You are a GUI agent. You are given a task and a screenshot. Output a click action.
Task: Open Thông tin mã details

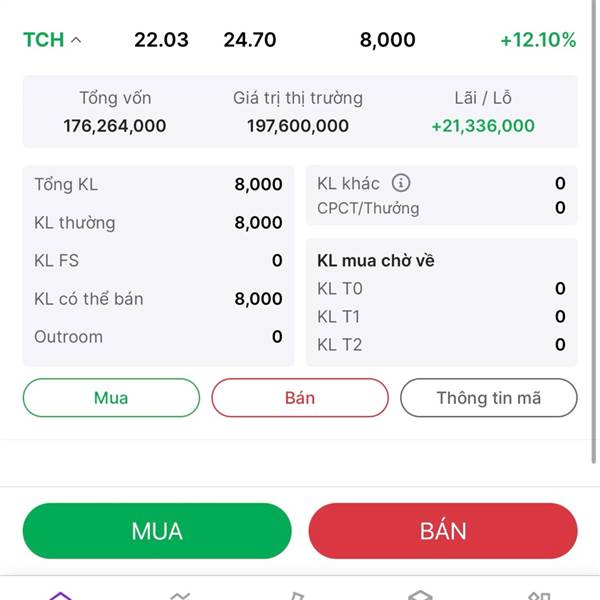(x=489, y=398)
